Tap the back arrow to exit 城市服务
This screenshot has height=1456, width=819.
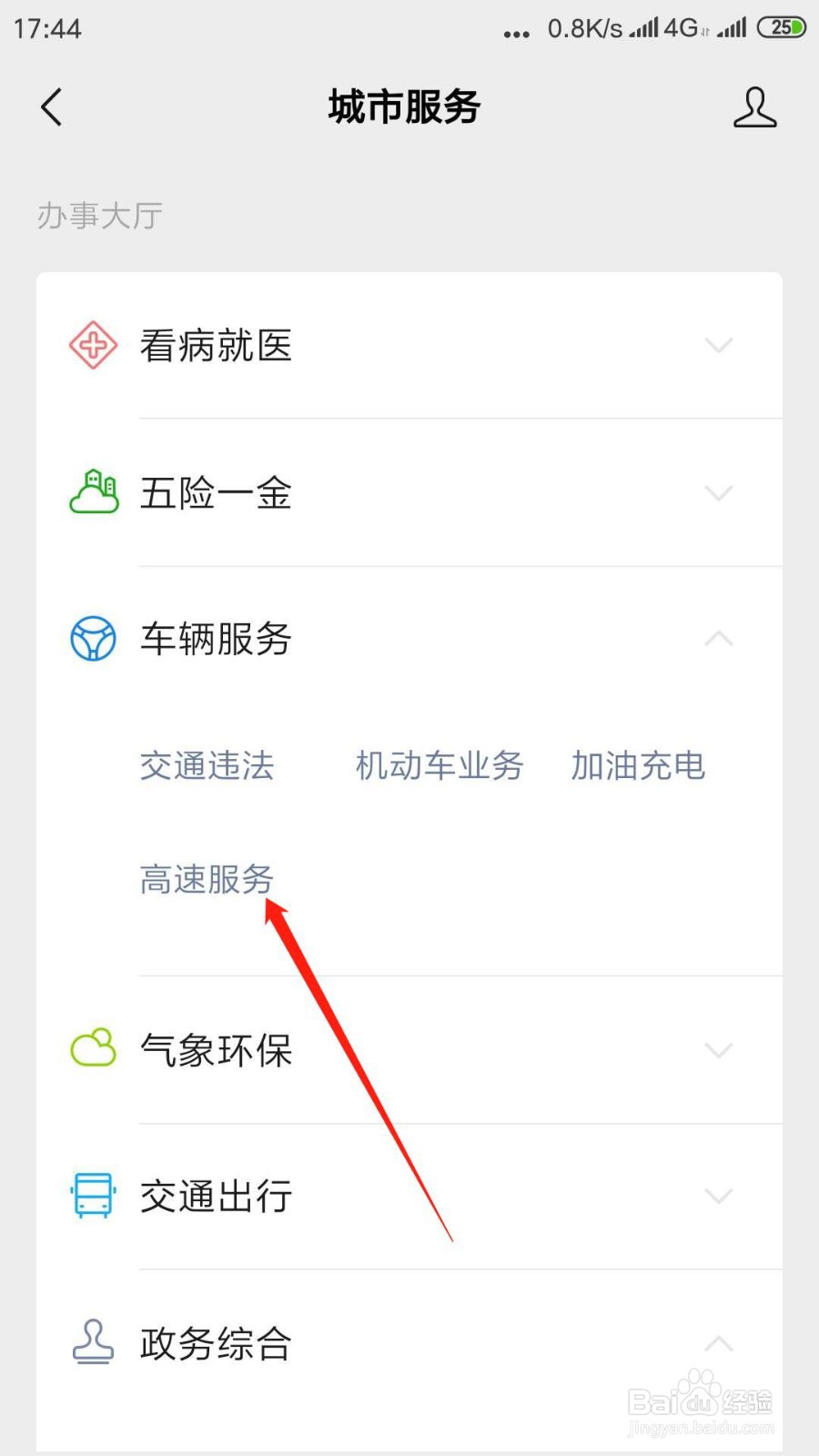point(52,106)
